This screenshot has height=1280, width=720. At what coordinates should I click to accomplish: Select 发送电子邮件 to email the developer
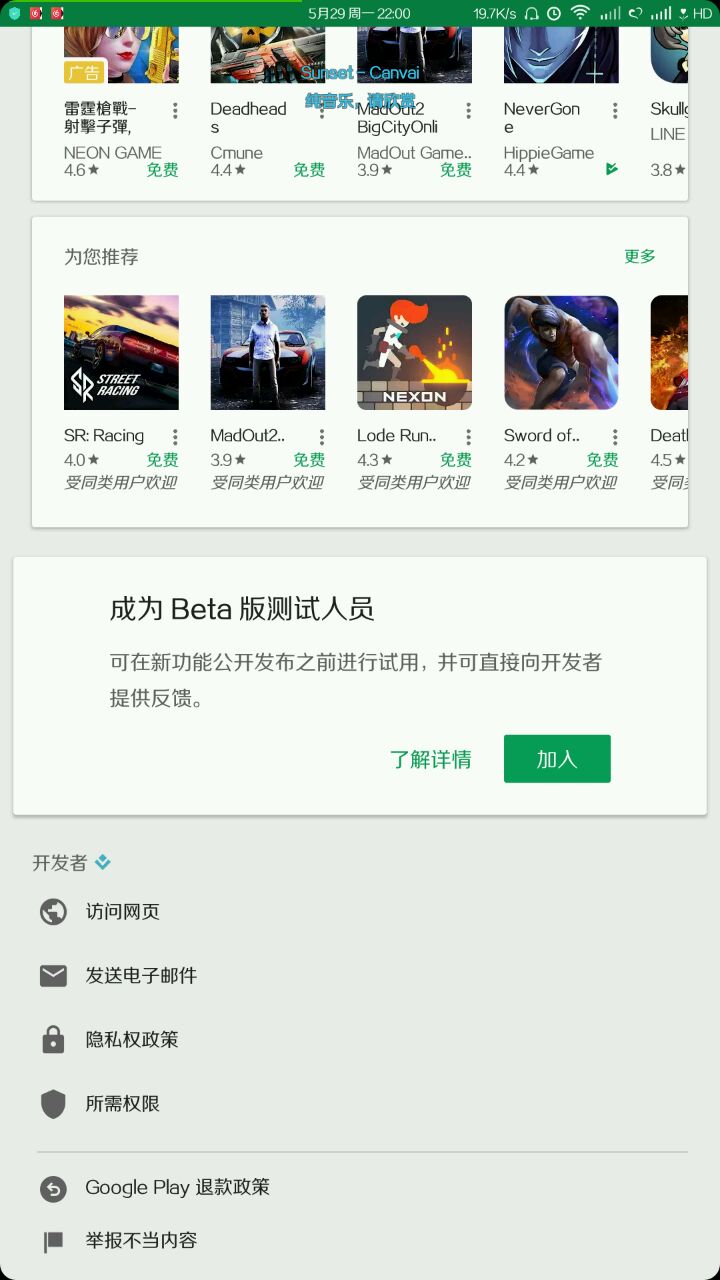click(x=141, y=976)
